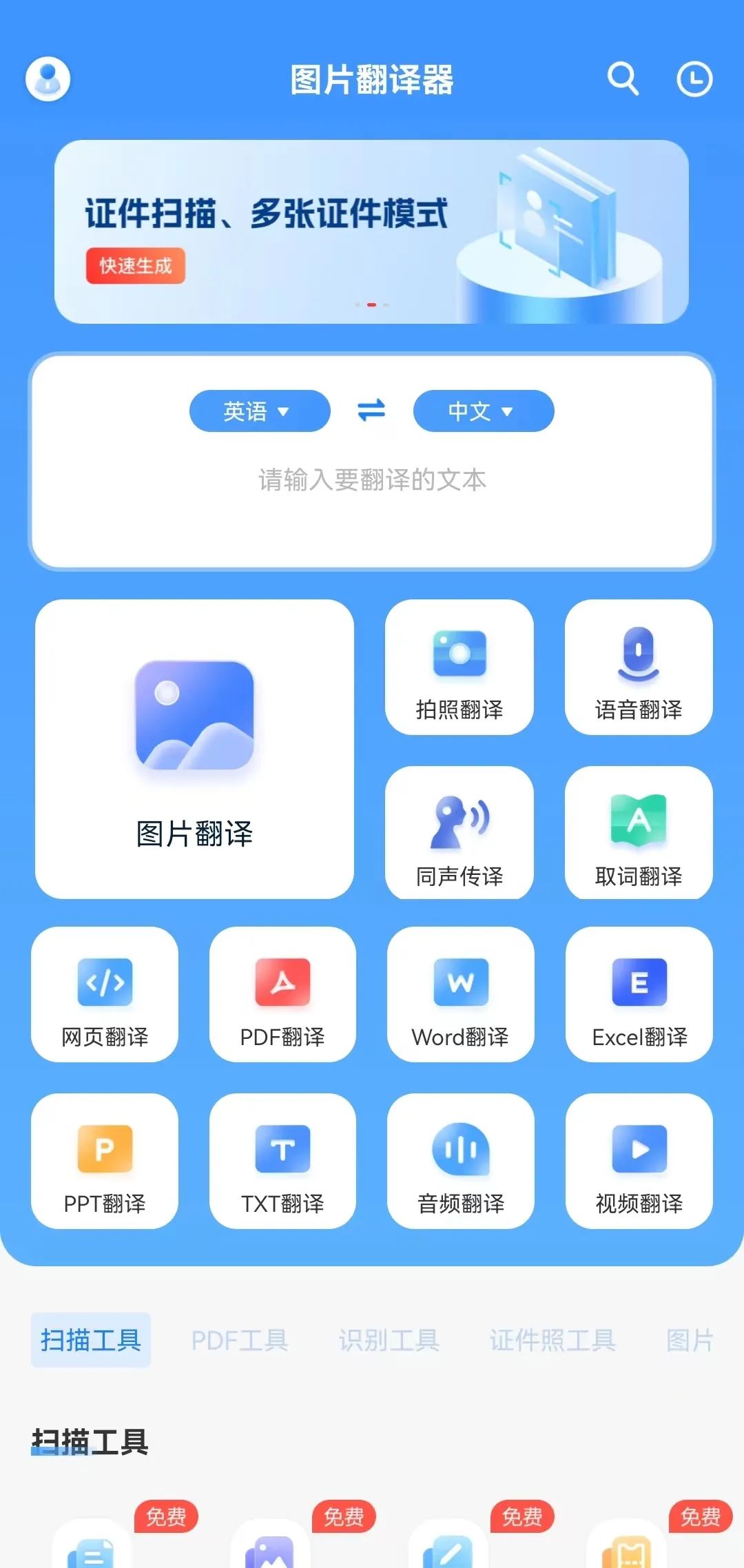Open the PPT翻译 tool
Image resolution: width=744 pixels, height=1568 pixels.
[x=105, y=1162]
